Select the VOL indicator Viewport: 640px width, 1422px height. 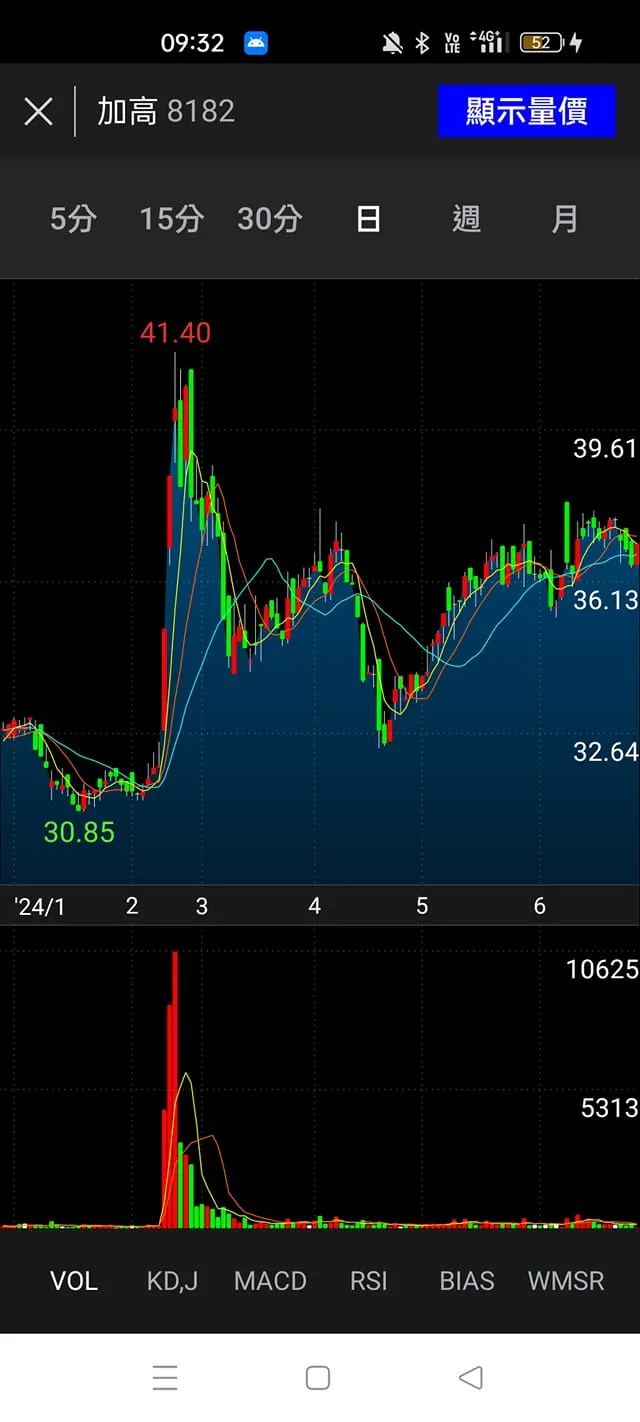tap(74, 1281)
